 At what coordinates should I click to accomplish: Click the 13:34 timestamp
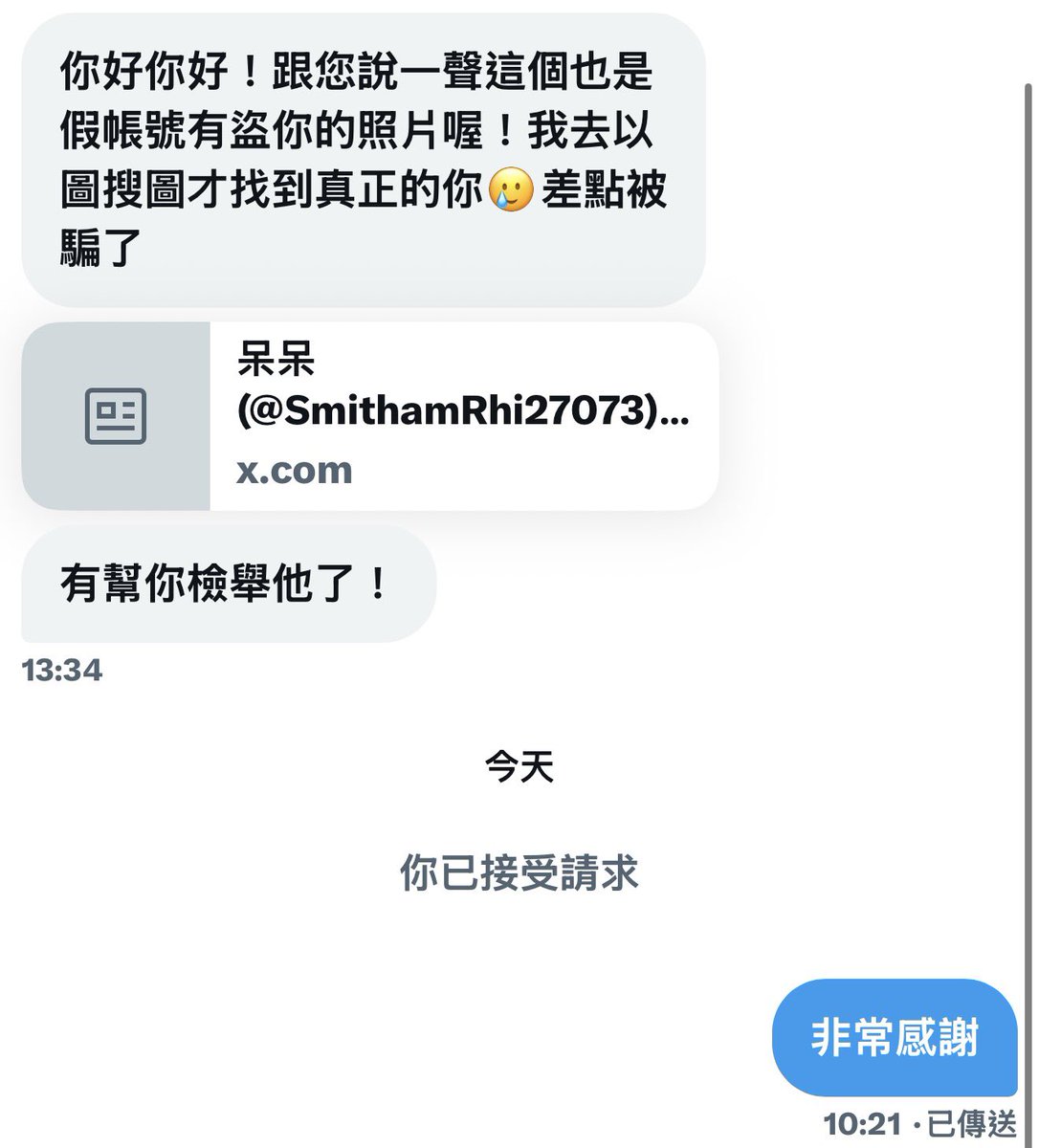click(x=63, y=671)
